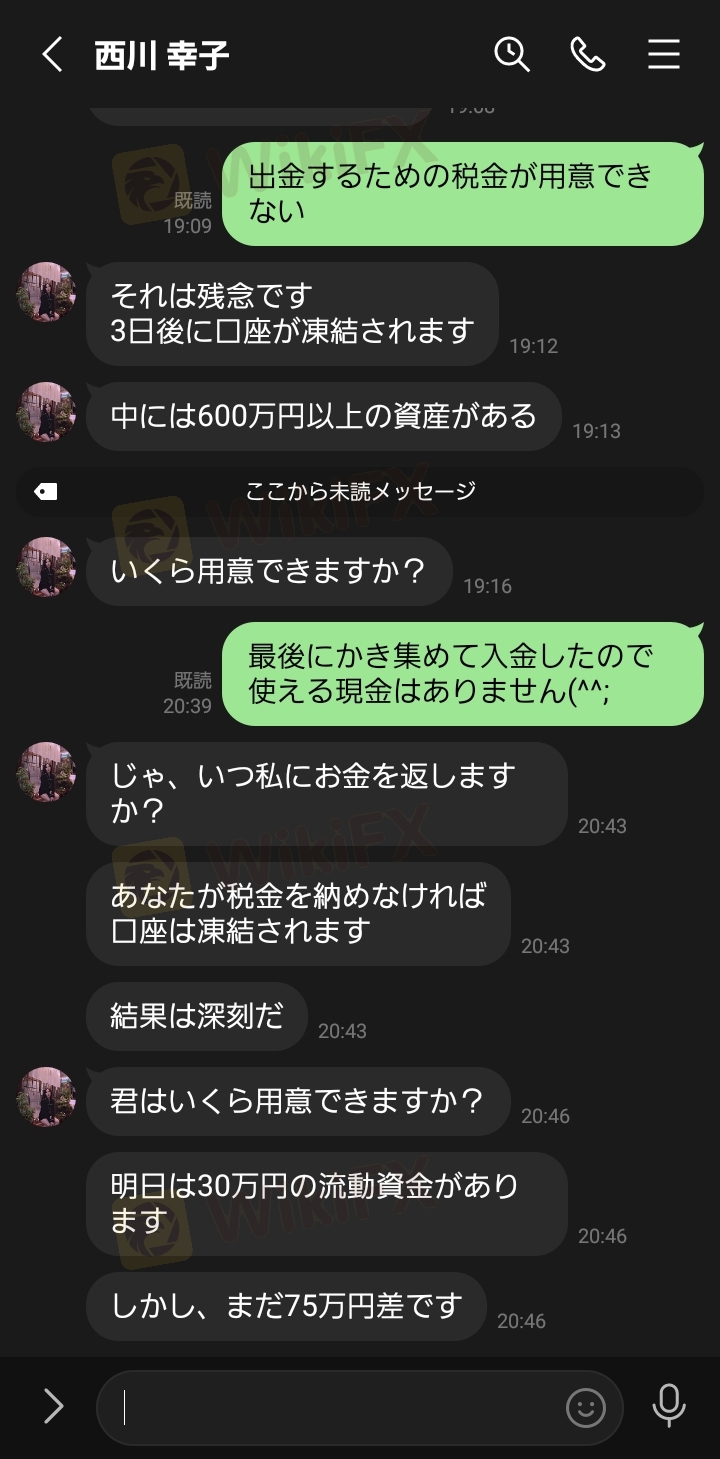Go back from chat with 西川 幸子
Screen dimensions: 720x1459
point(52,55)
